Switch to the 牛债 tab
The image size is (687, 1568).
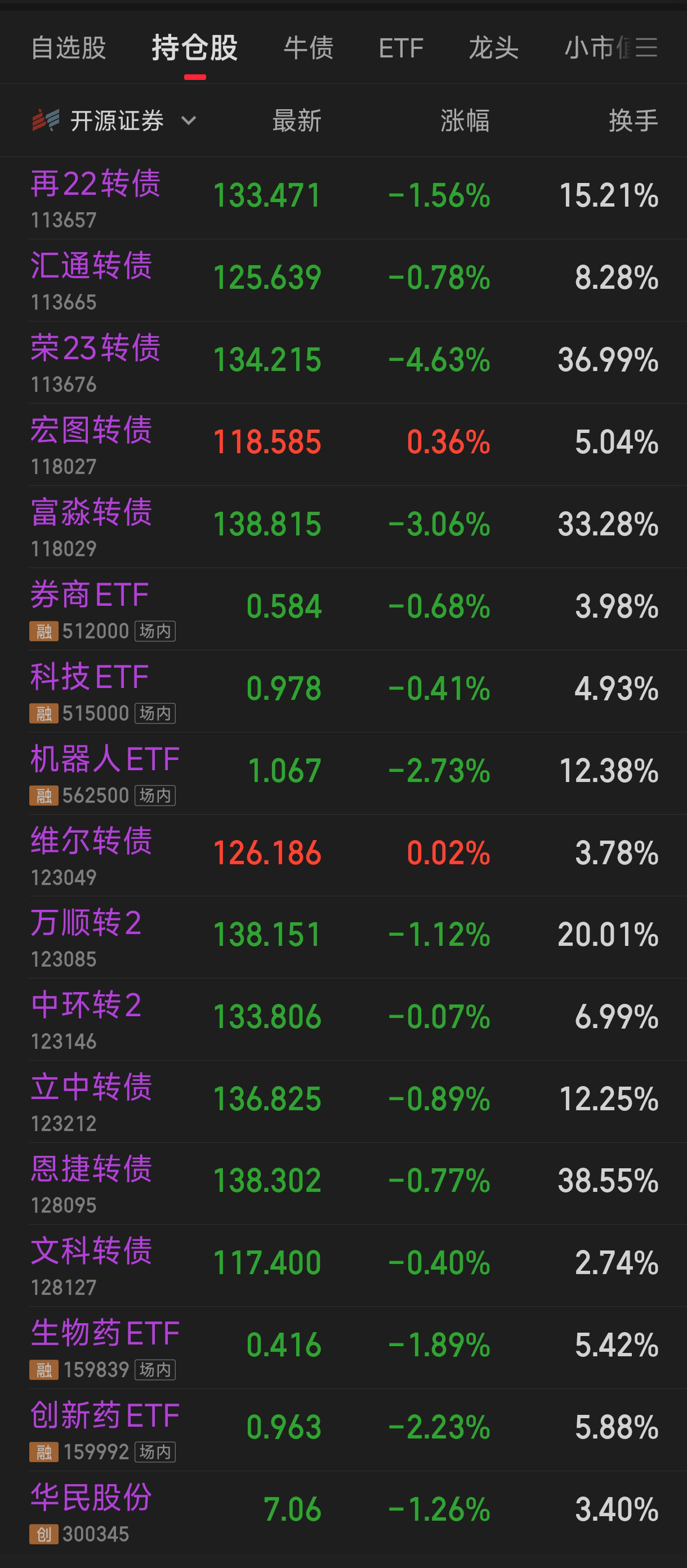coord(309,48)
